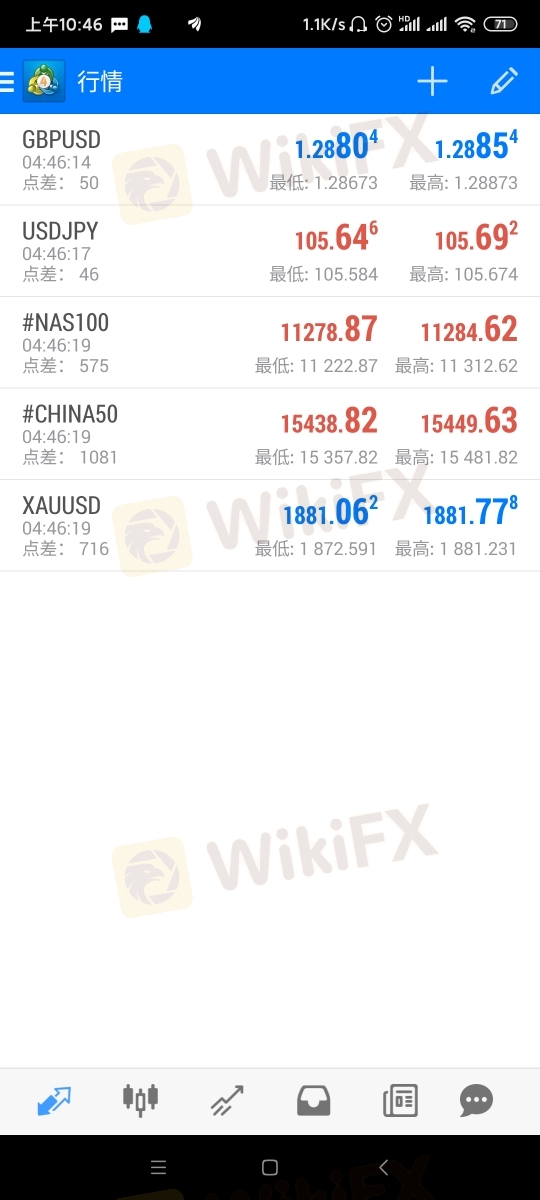Go back using system back button

coord(383,1167)
